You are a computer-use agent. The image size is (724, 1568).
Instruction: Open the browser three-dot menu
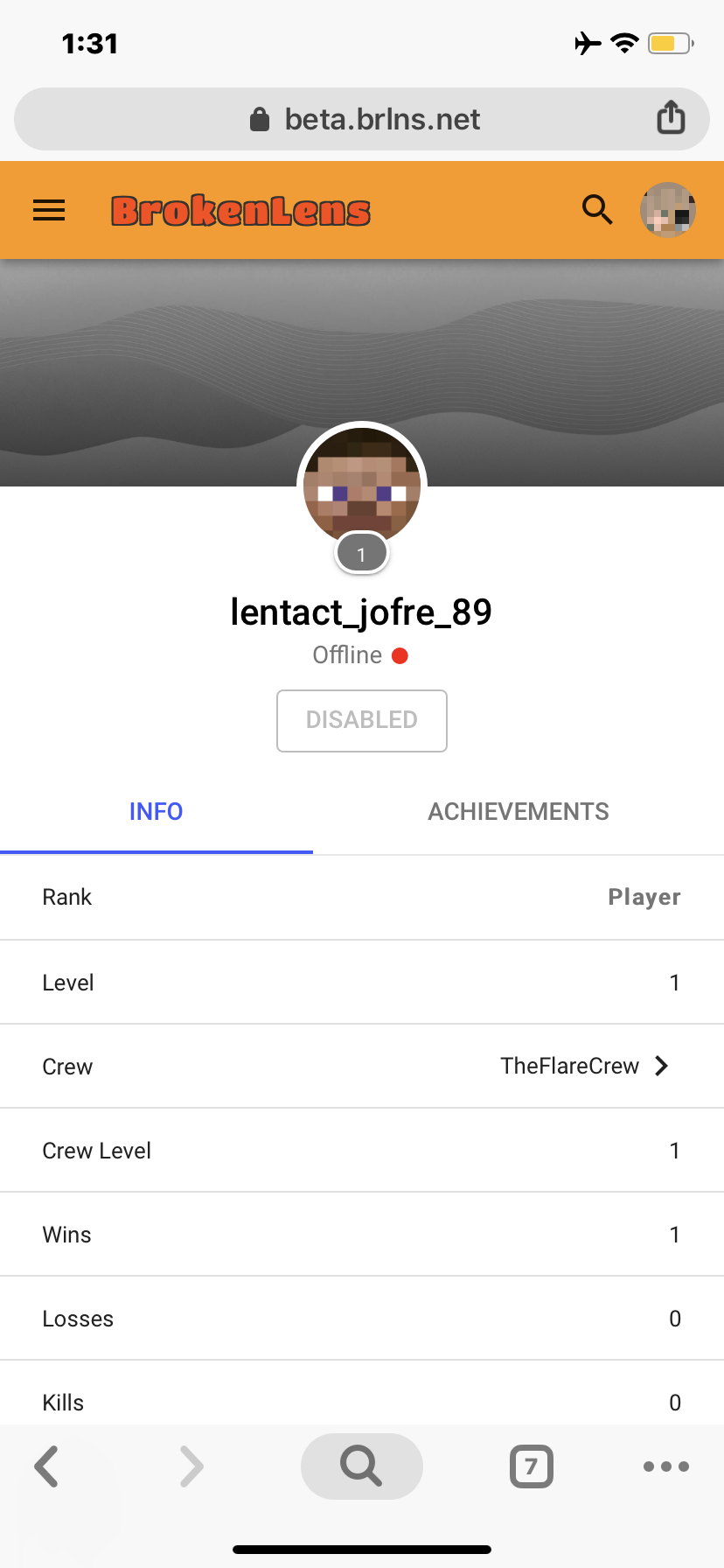(665, 1466)
